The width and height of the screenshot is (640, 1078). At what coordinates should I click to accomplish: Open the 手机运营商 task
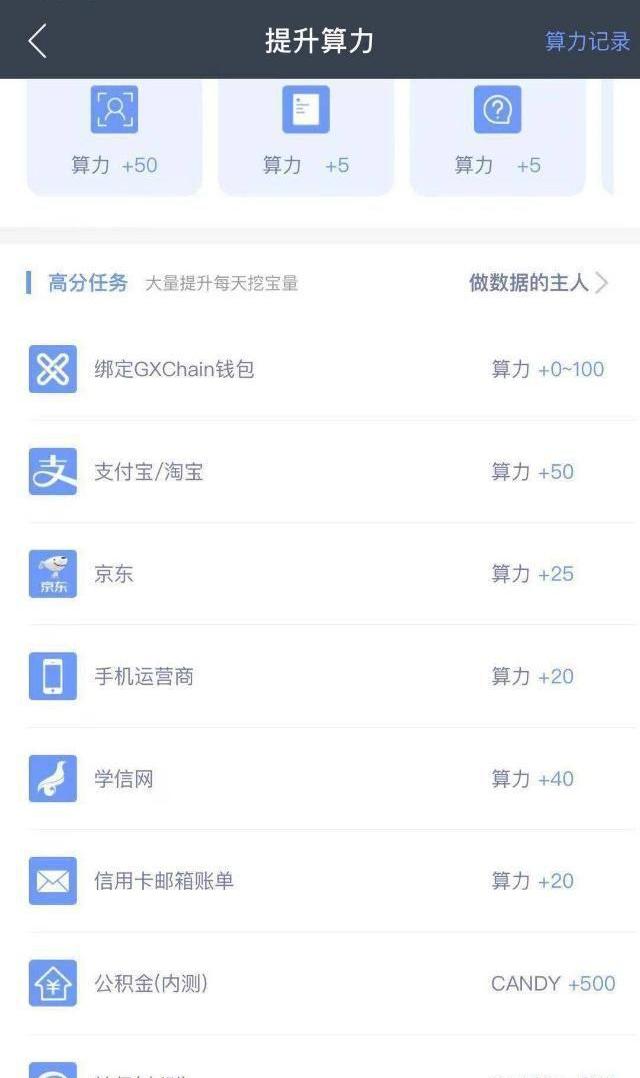pyautogui.click(x=331, y=676)
